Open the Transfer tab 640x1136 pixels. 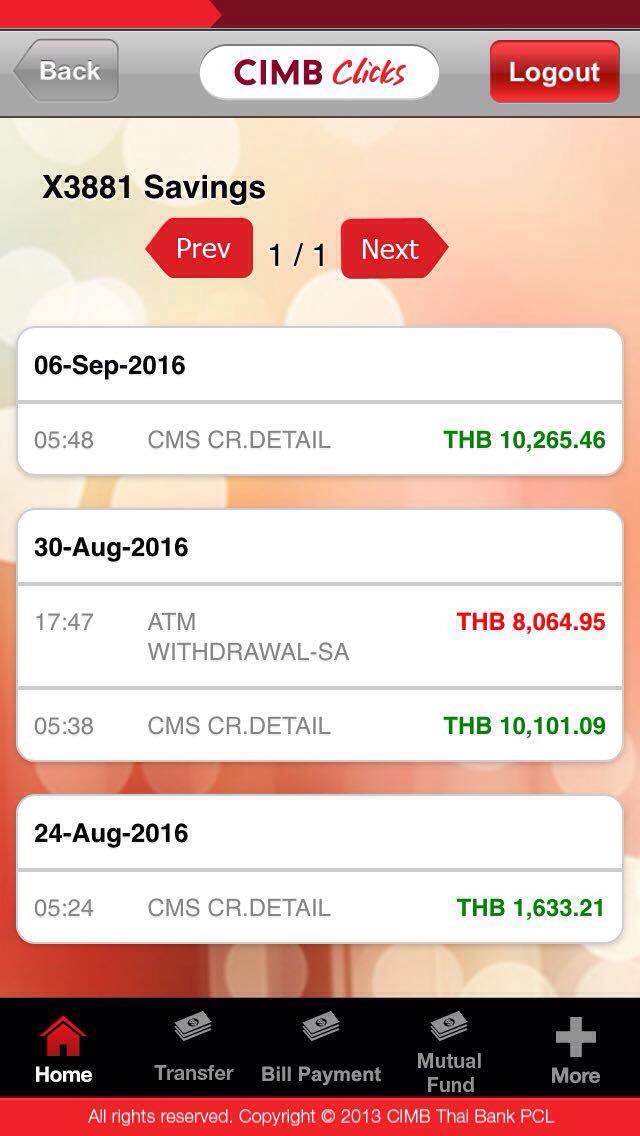click(x=193, y=1051)
